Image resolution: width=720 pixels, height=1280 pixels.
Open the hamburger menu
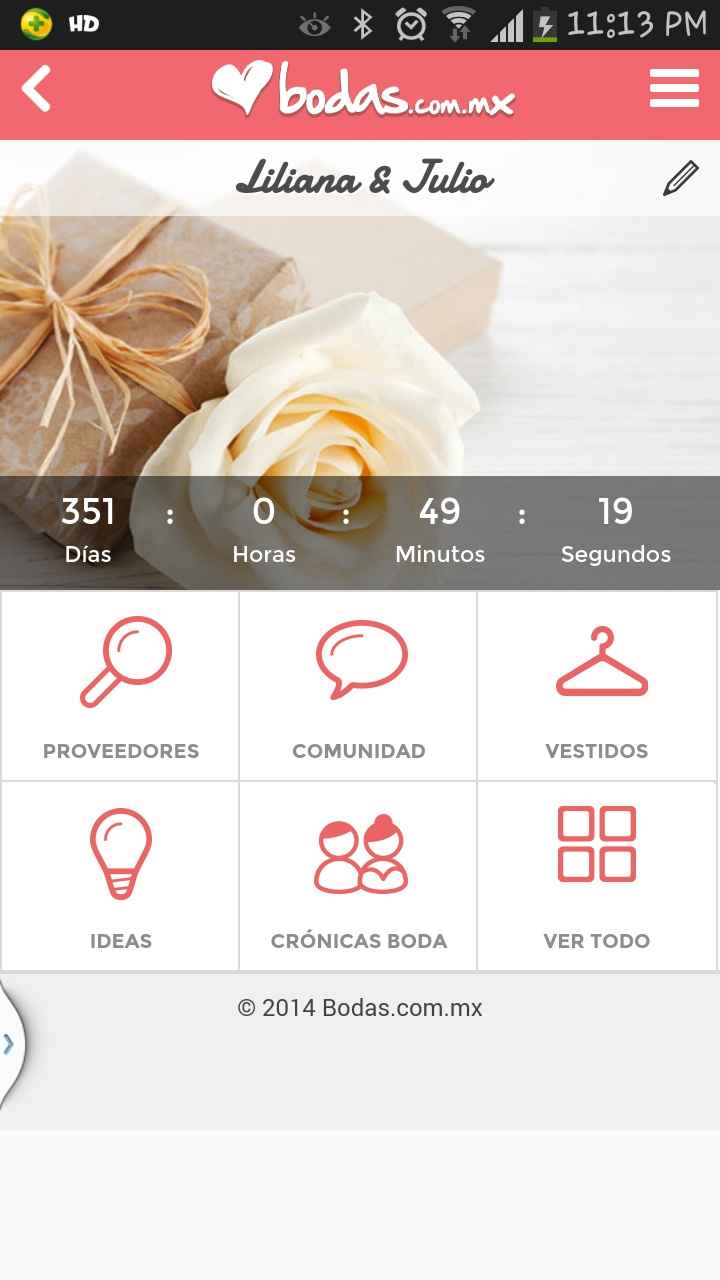674,89
